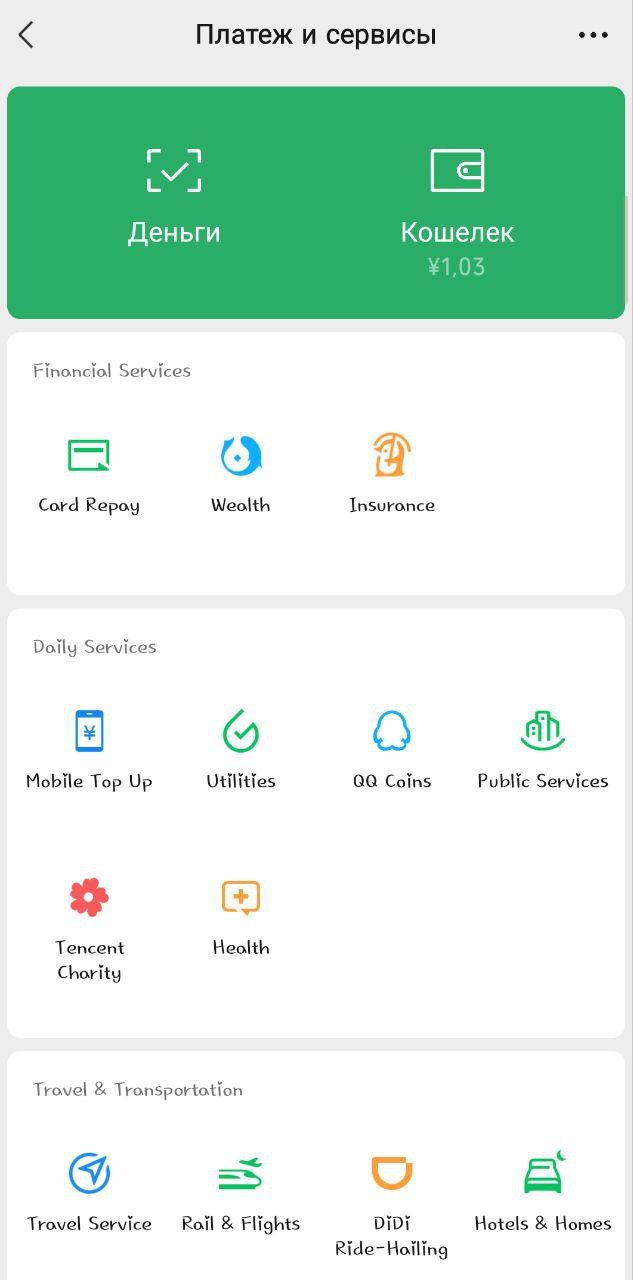The width and height of the screenshot is (633, 1280).
Task: Tap the Insurance option
Action: point(392,474)
